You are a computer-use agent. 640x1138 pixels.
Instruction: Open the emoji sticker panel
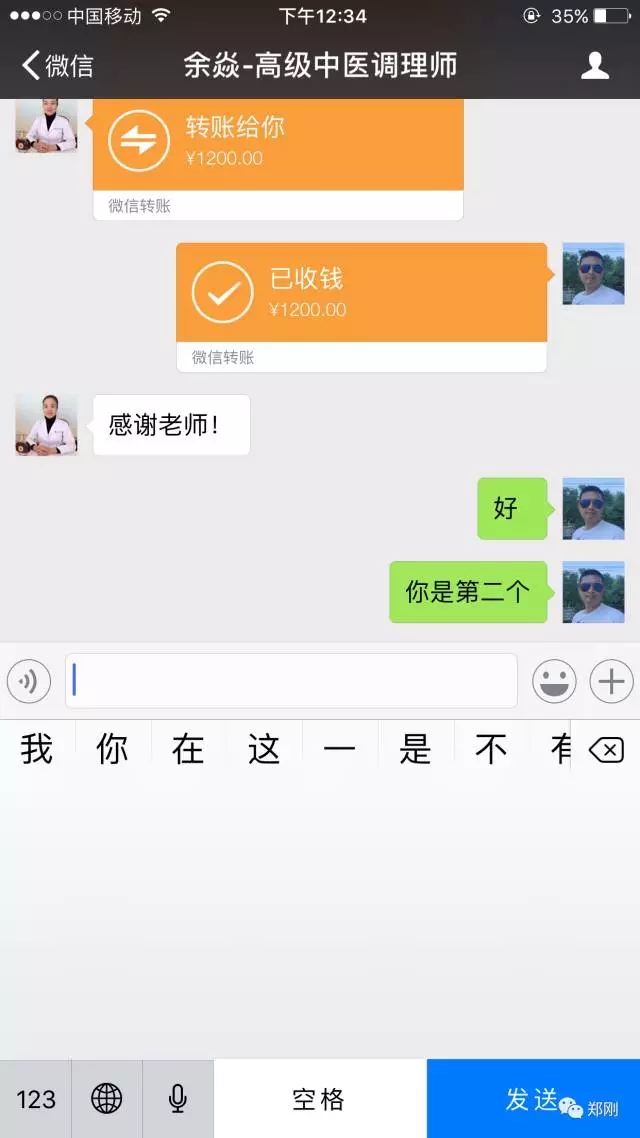coord(554,681)
